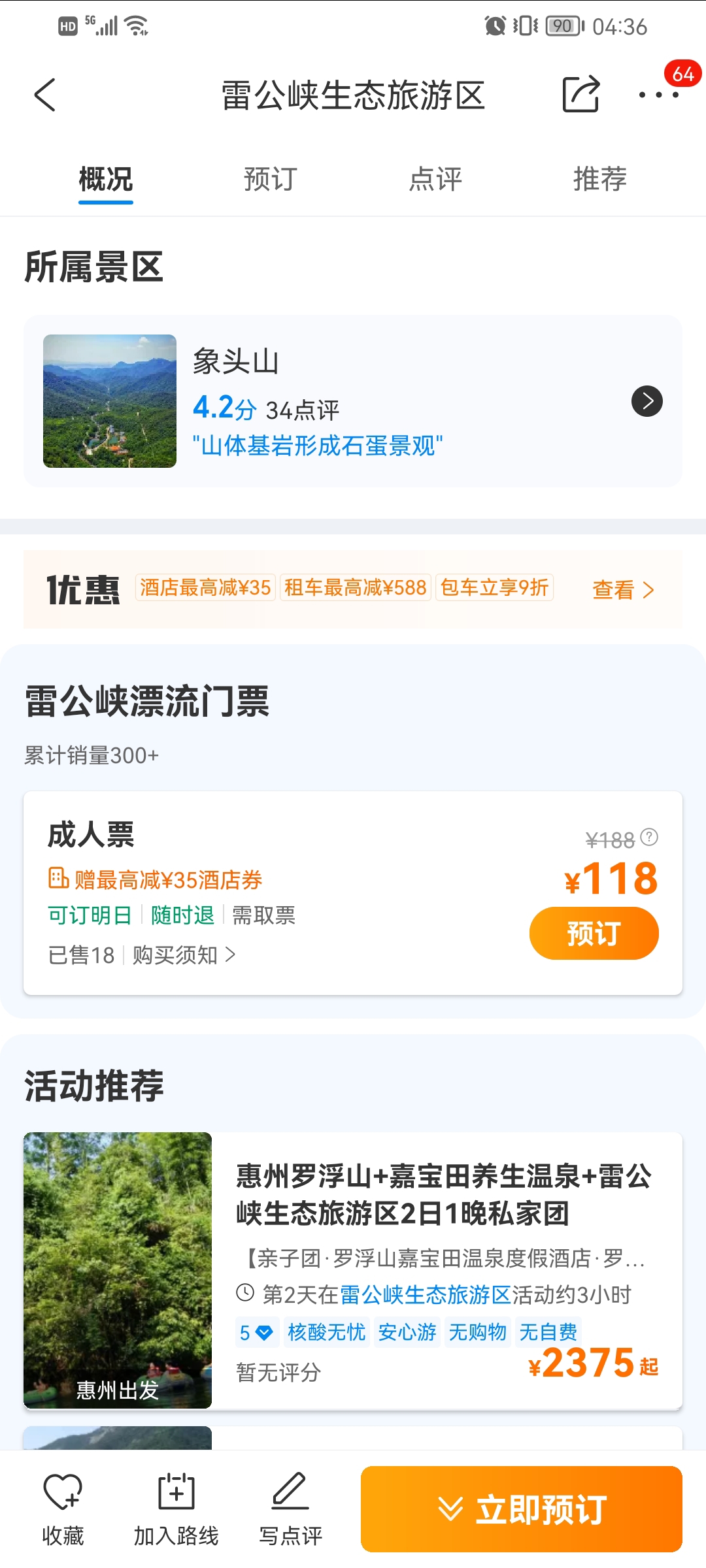Show original price info next to ¥188
Screen dimensions: 706x1568
(649, 837)
